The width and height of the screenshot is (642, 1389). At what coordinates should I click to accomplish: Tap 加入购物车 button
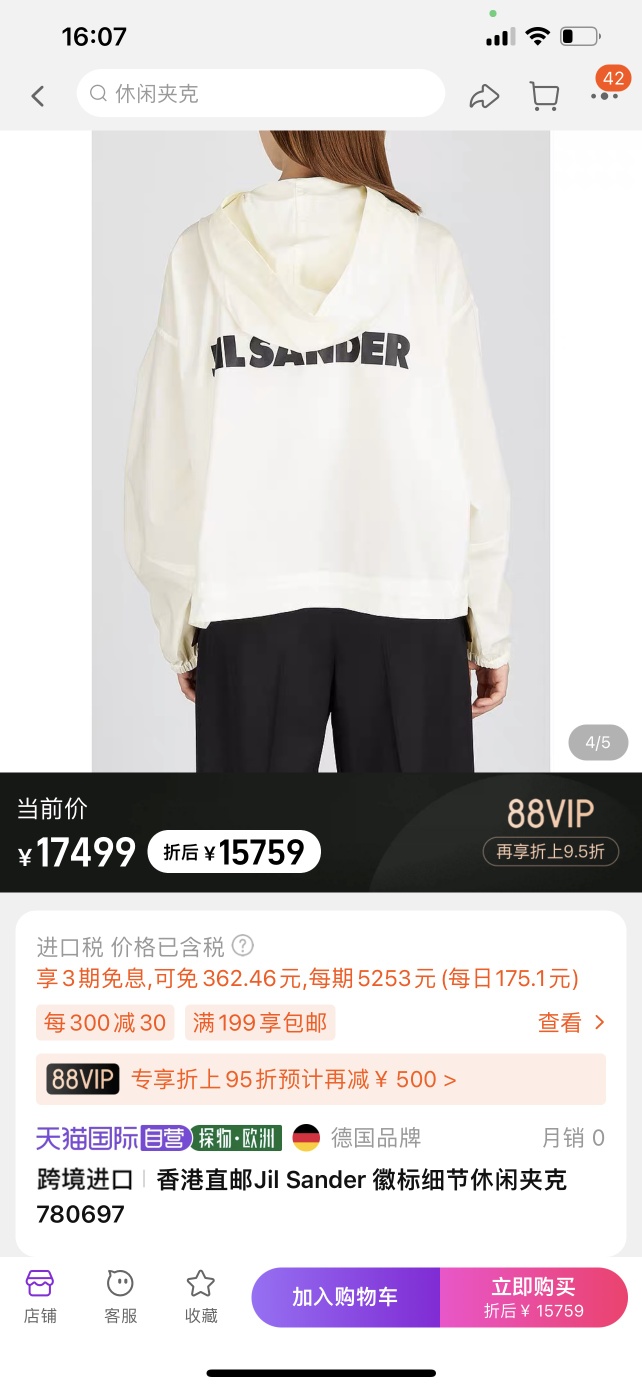345,1297
